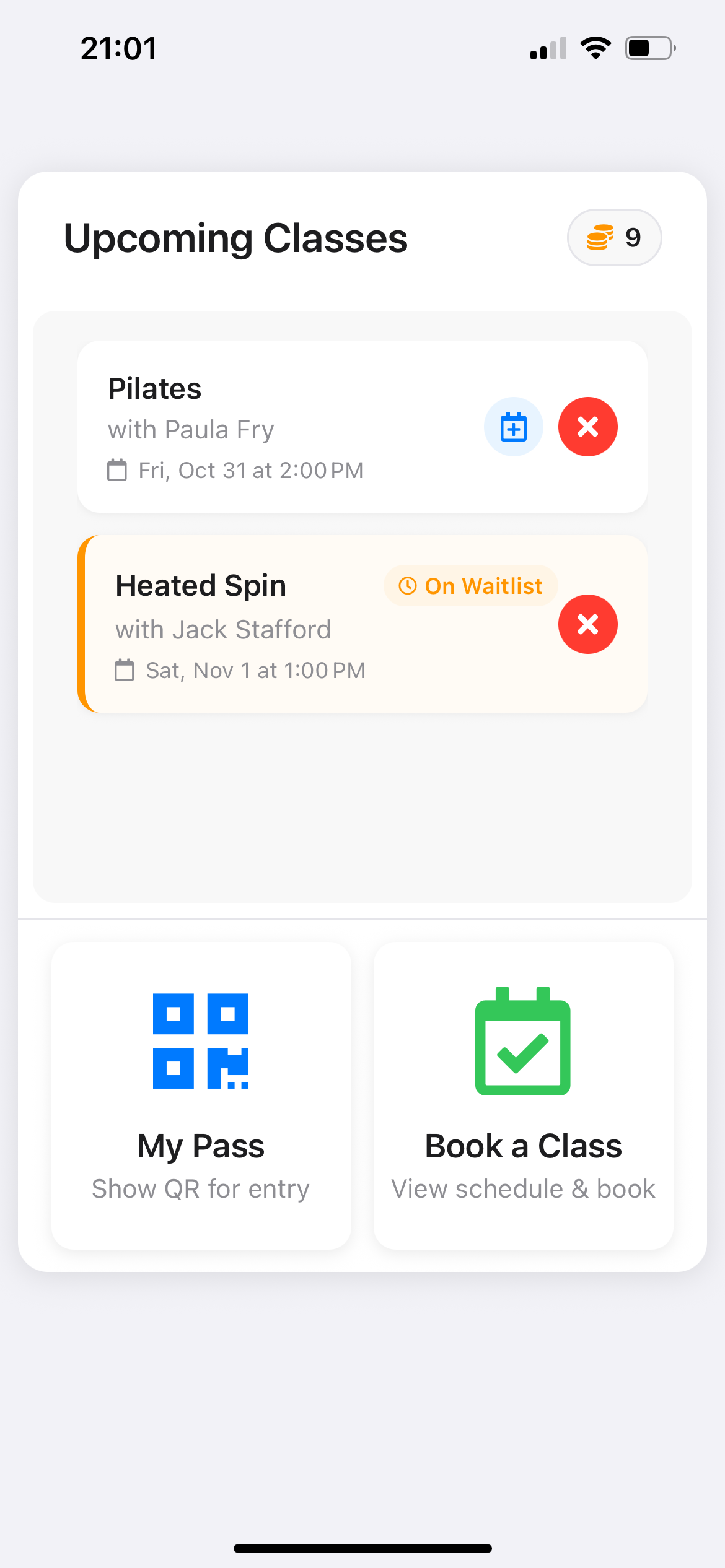Viewport: 725px width, 1568px height.
Task: Cancel the Pilates class with the red X
Action: 587,427
